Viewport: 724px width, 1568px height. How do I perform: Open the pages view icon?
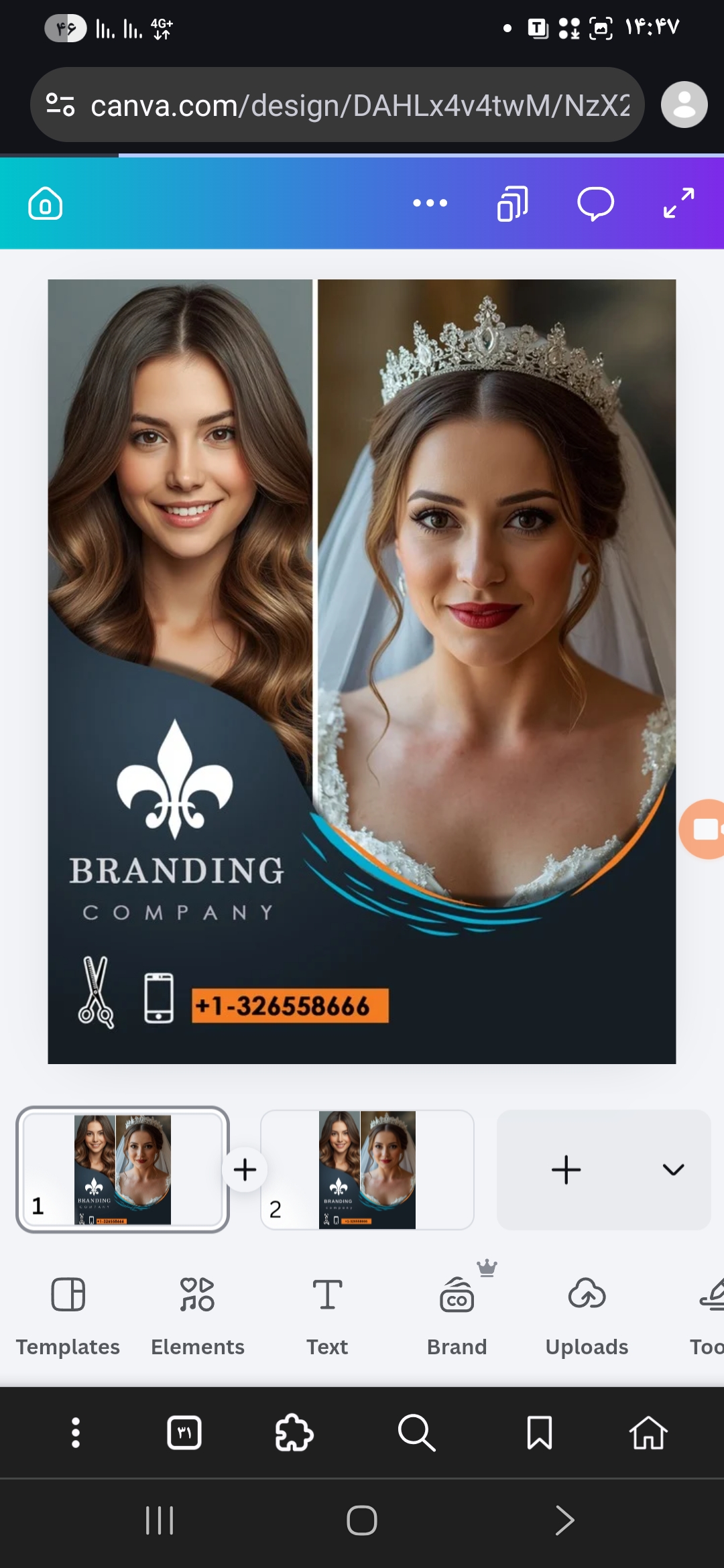pyautogui.click(x=513, y=203)
